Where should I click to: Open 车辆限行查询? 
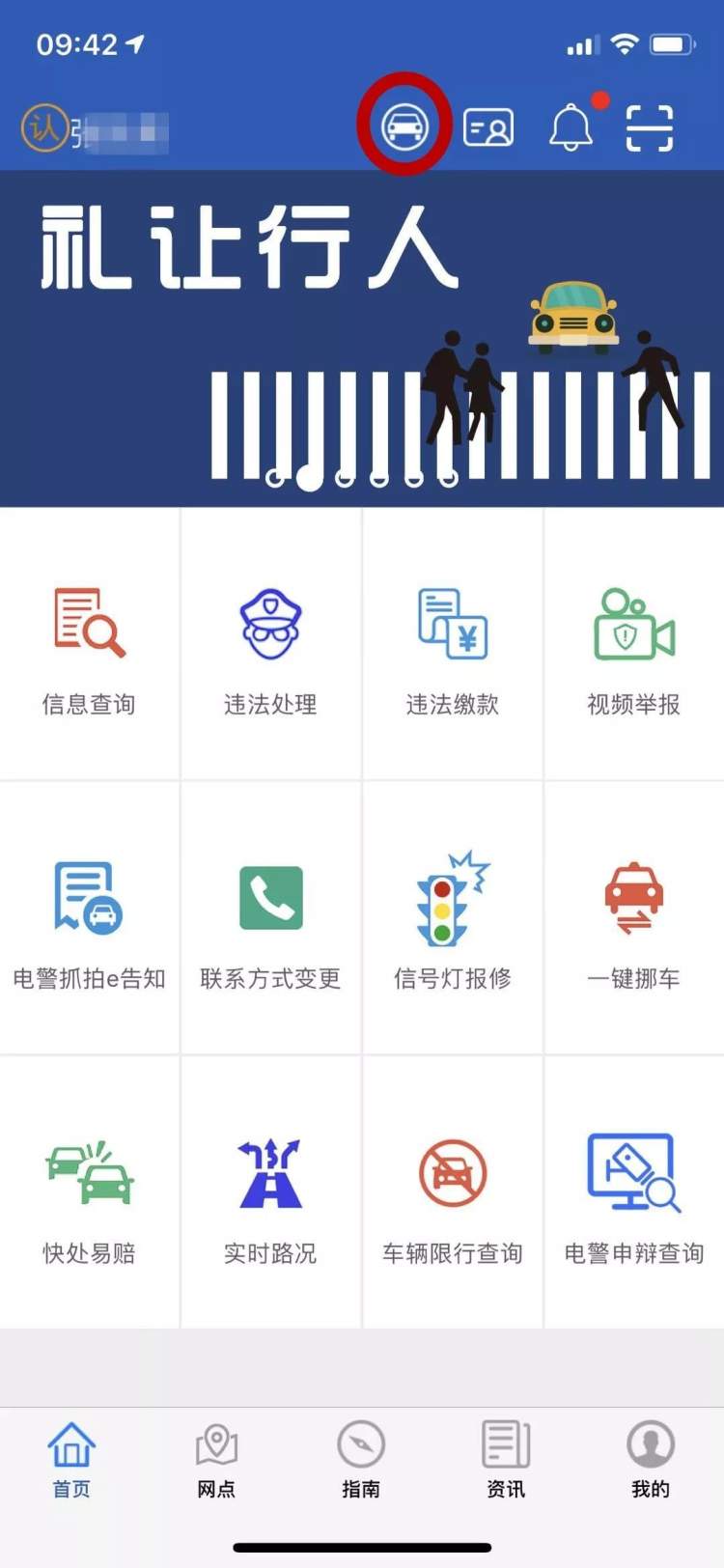(x=452, y=1193)
